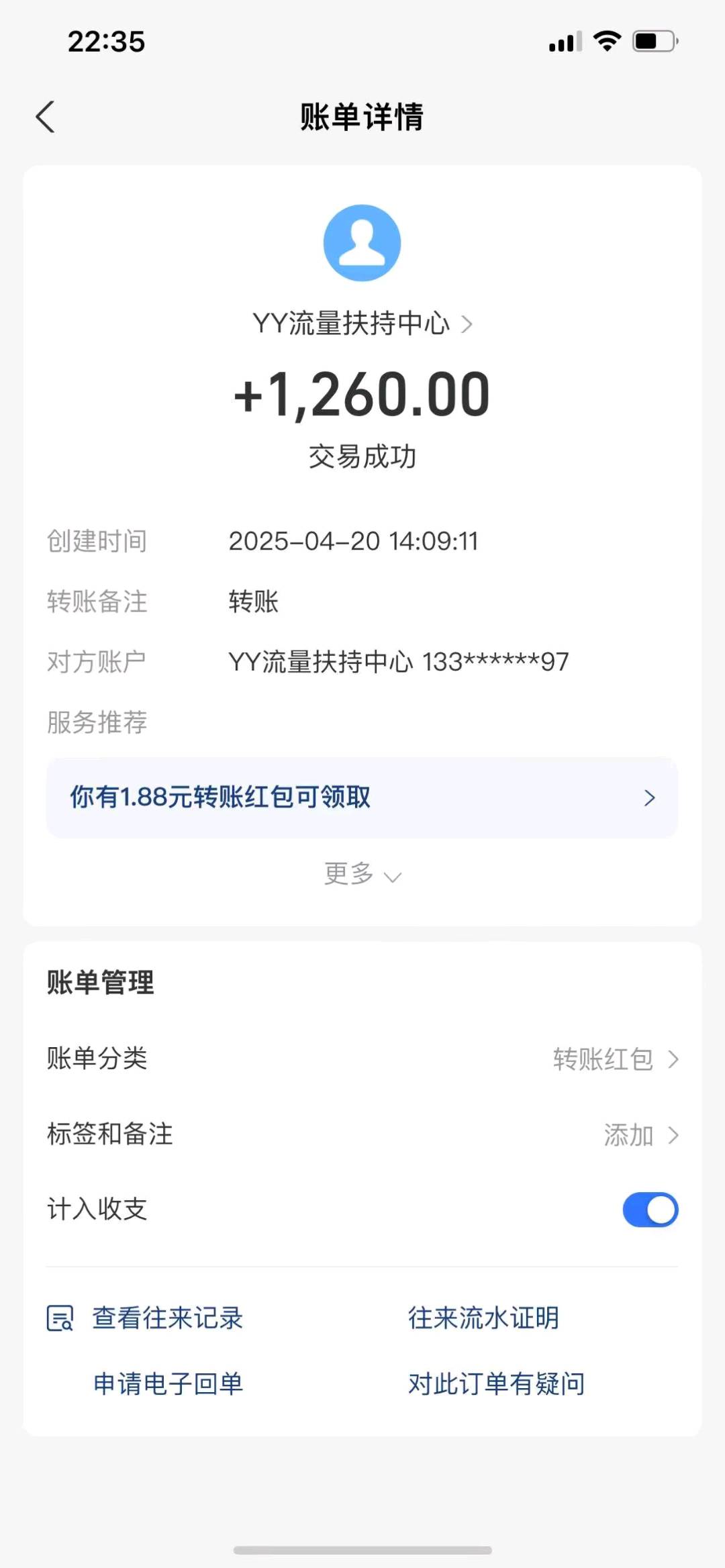
Task: Open the YY流量扶持中心 avatar icon
Action: pyautogui.click(x=362, y=242)
